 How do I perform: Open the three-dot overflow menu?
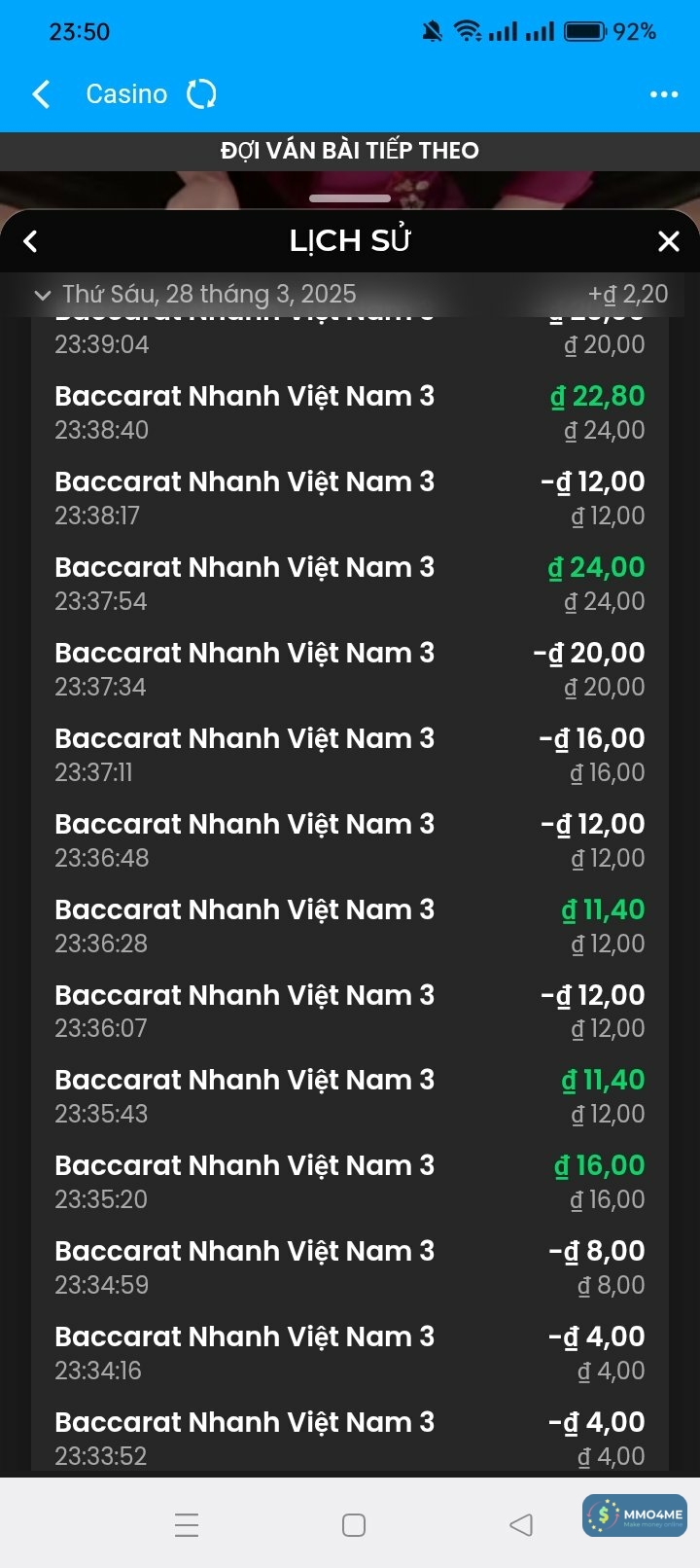pos(663,94)
